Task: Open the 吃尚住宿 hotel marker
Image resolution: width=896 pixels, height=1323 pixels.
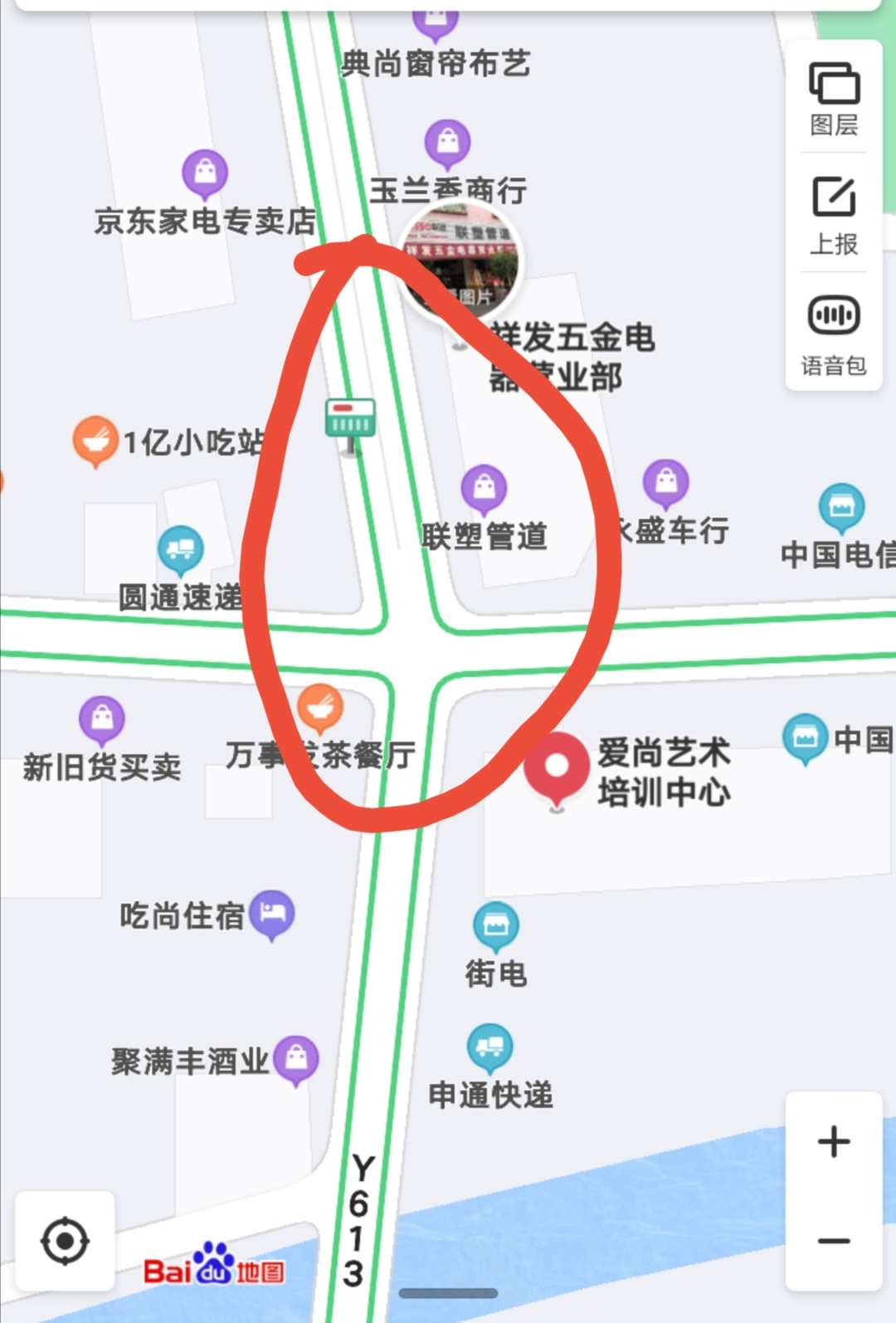Action: (272, 914)
